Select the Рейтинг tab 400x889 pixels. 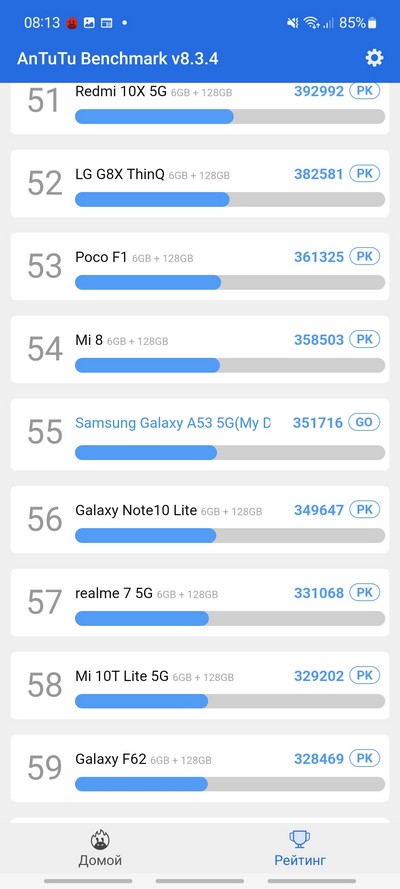(300, 849)
